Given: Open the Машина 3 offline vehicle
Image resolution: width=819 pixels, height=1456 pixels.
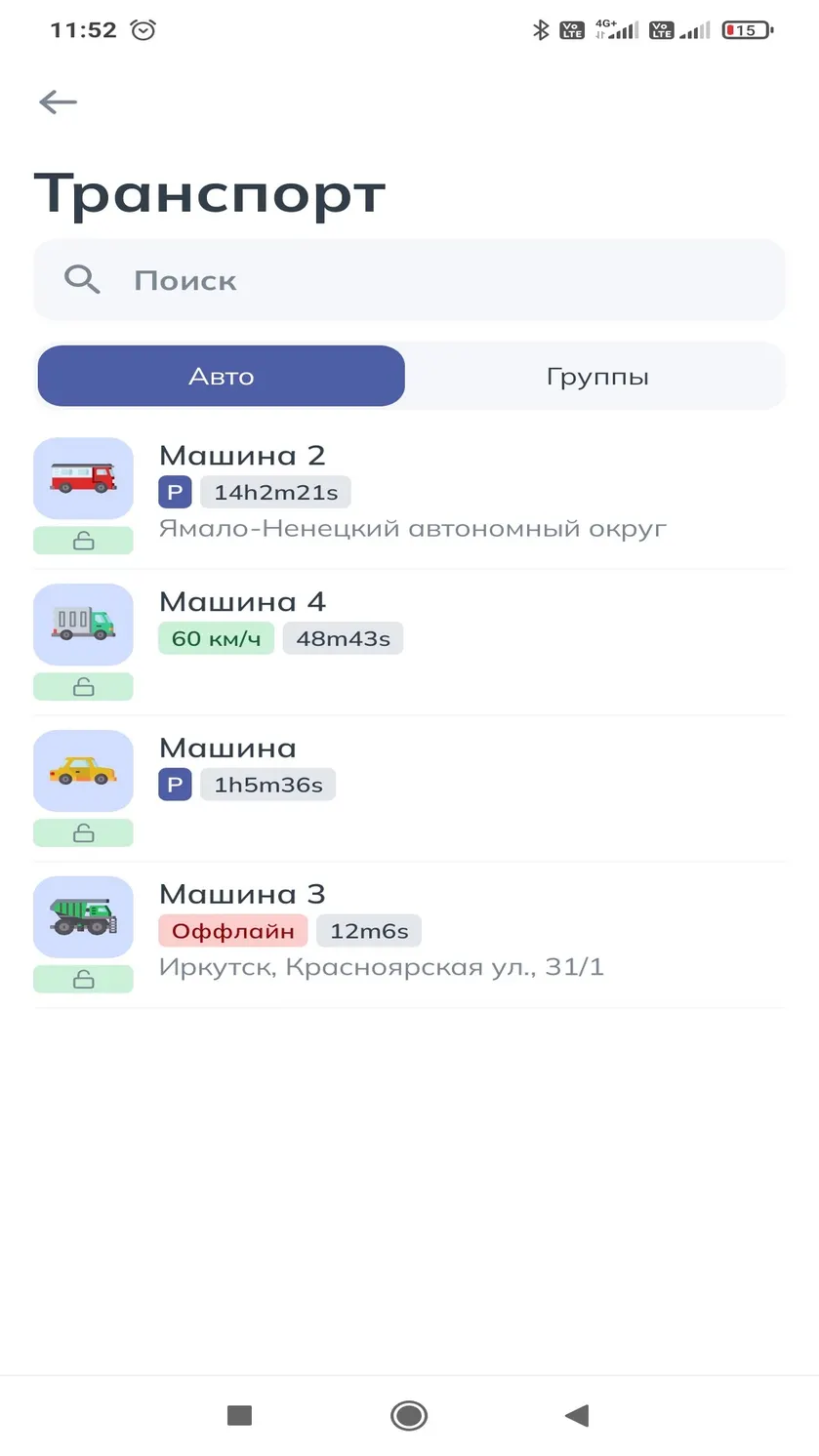Looking at the screenshot, I should pos(409,935).
